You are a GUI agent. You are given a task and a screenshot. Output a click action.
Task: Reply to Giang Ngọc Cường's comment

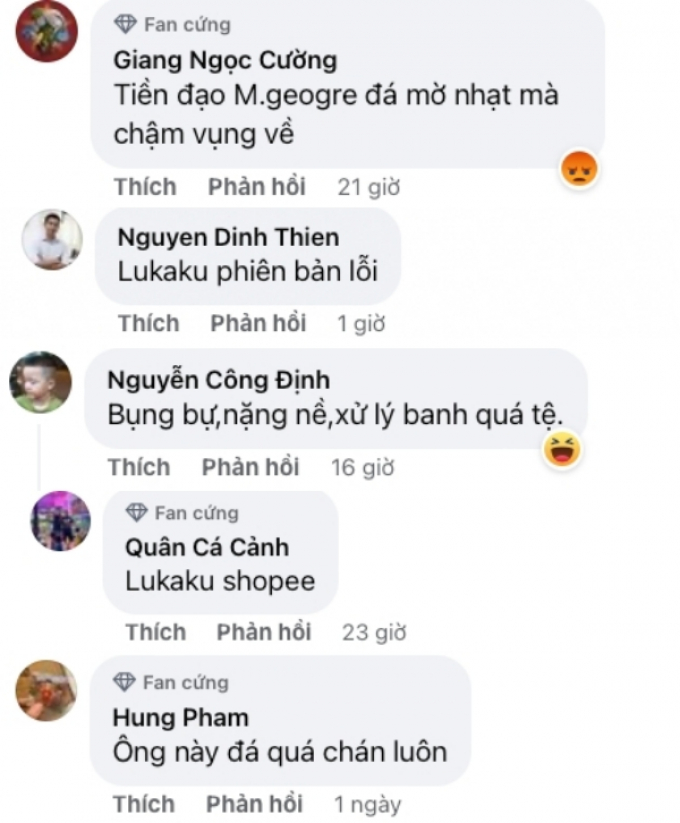click(x=257, y=187)
